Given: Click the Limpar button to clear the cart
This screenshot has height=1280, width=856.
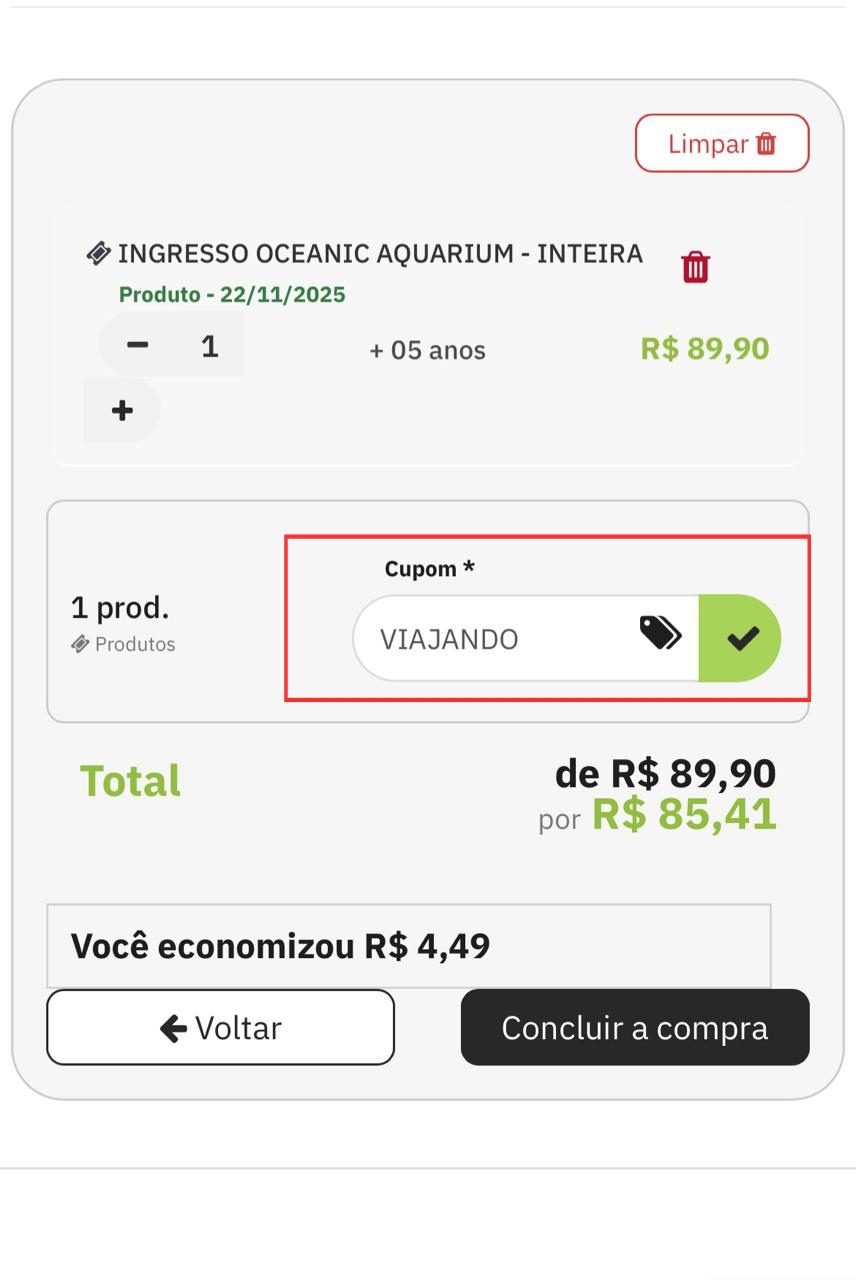Looking at the screenshot, I should click(x=721, y=143).
